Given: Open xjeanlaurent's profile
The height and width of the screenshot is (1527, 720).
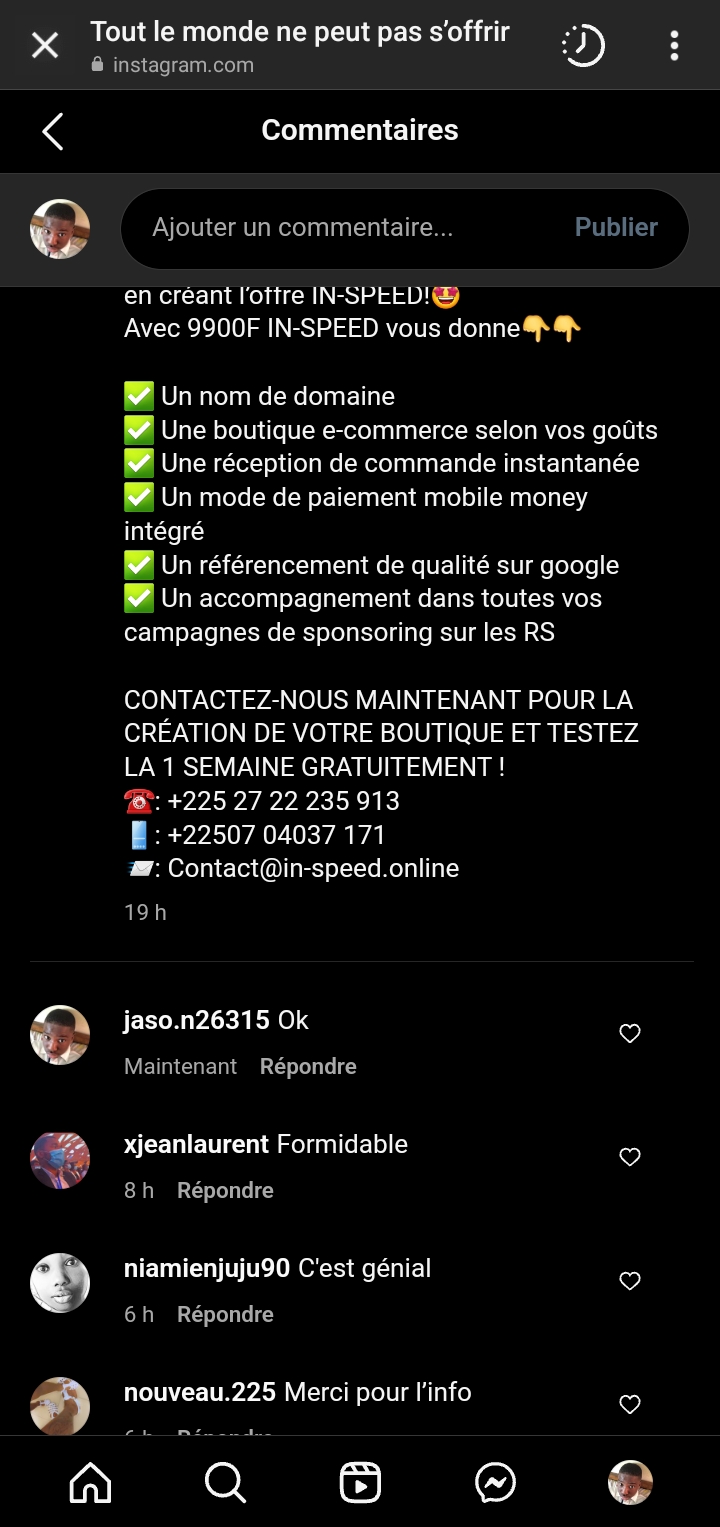Looking at the screenshot, I should point(196,1144).
